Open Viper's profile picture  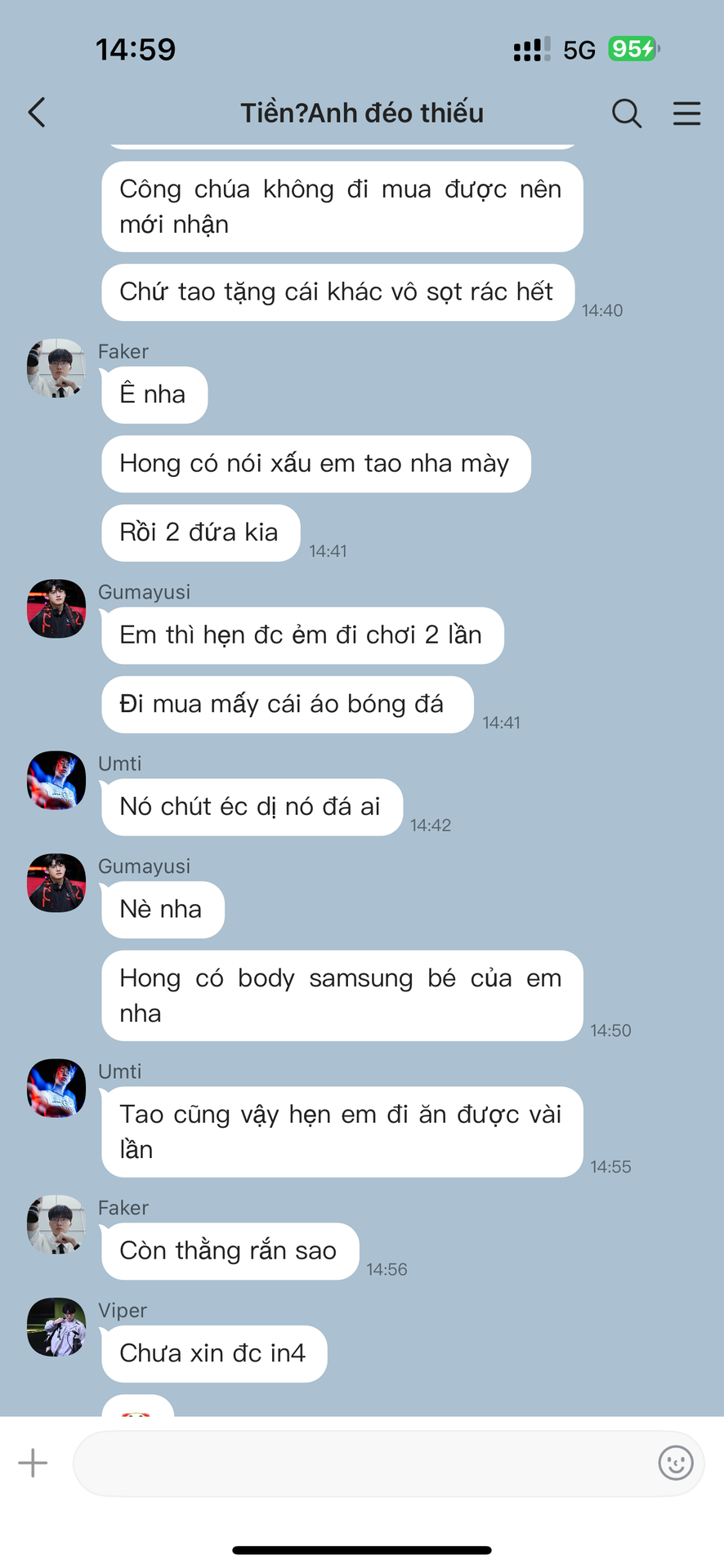(x=56, y=1327)
